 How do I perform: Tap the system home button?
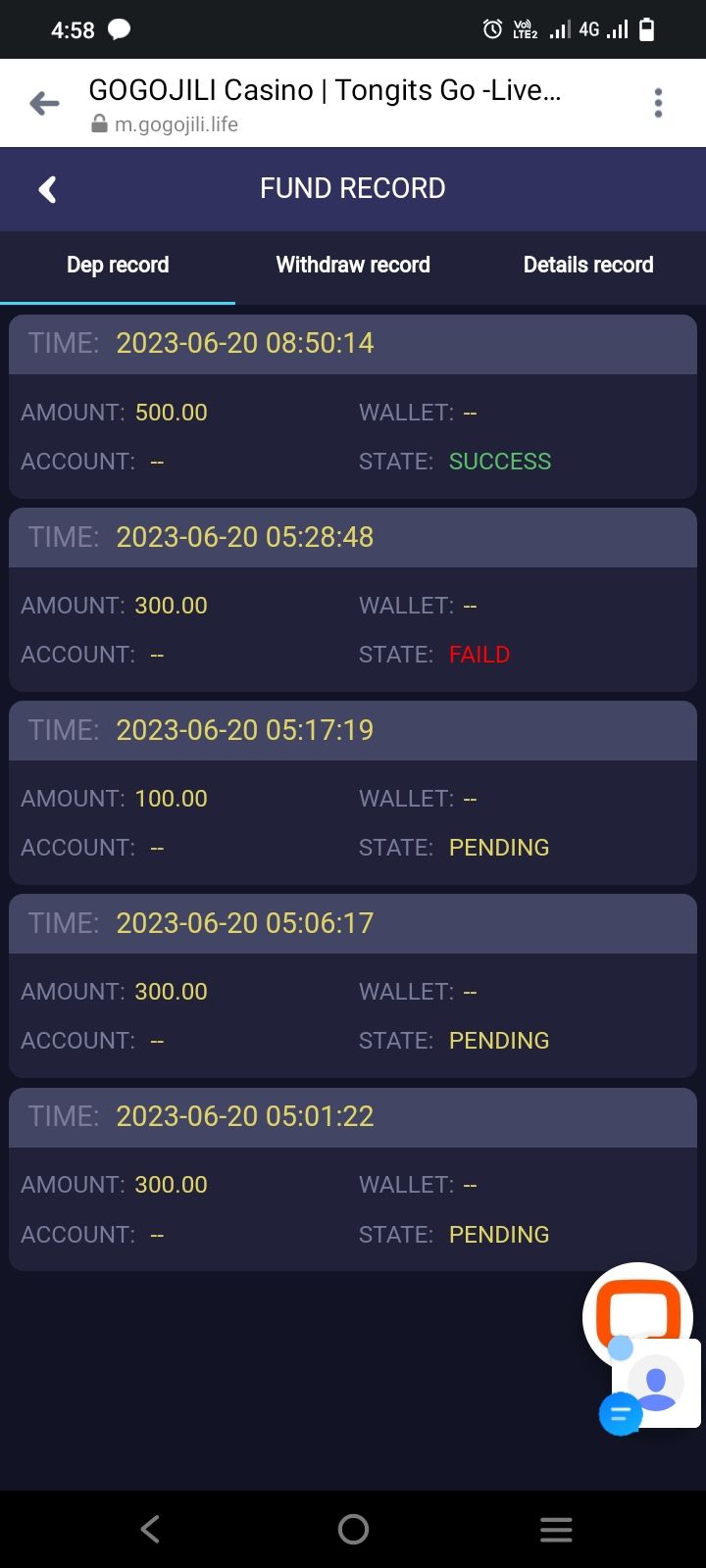pyautogui.click(x=353, y=1529)
